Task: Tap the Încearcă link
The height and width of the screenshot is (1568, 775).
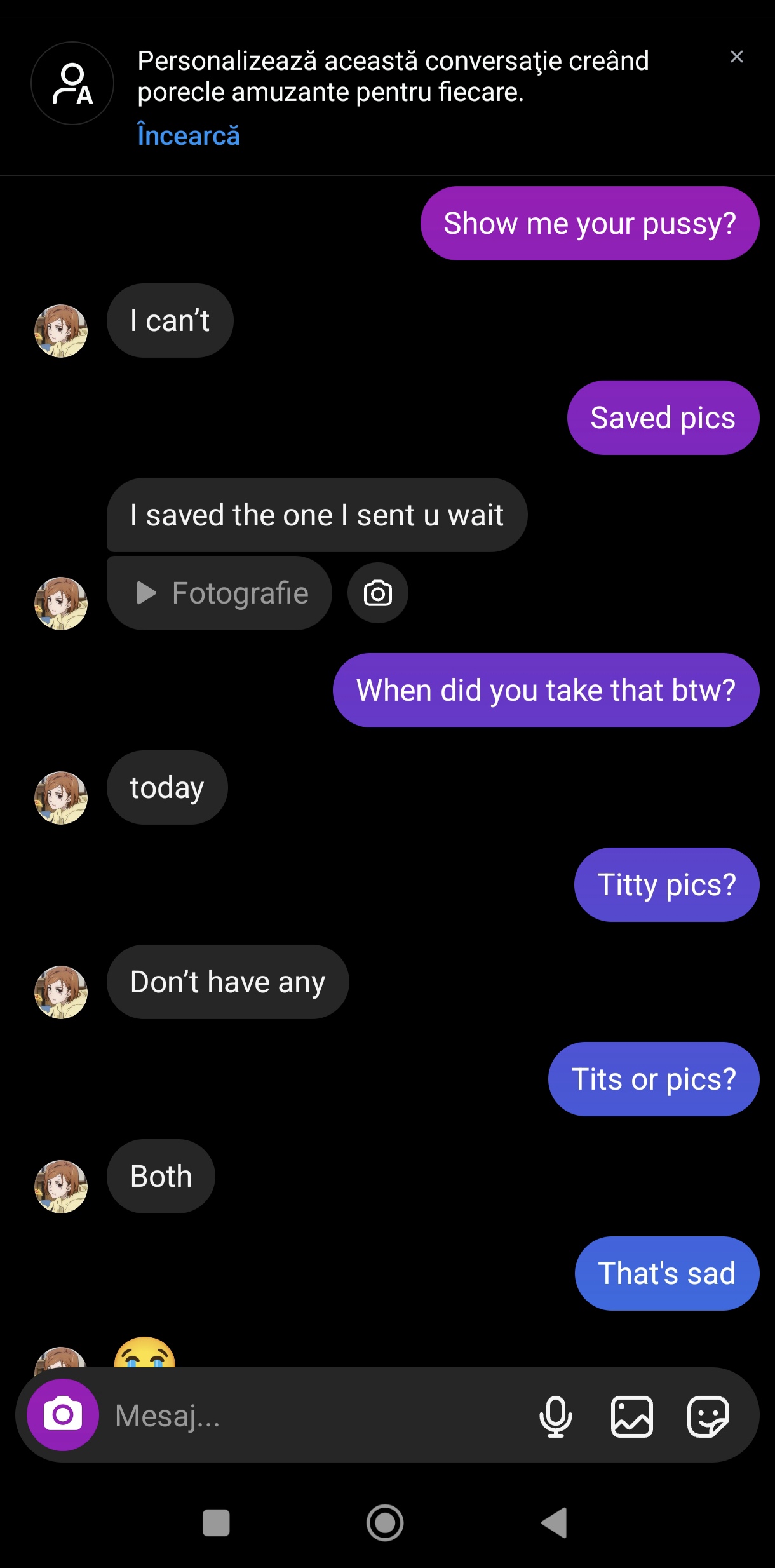Action: tap(189, 135)
